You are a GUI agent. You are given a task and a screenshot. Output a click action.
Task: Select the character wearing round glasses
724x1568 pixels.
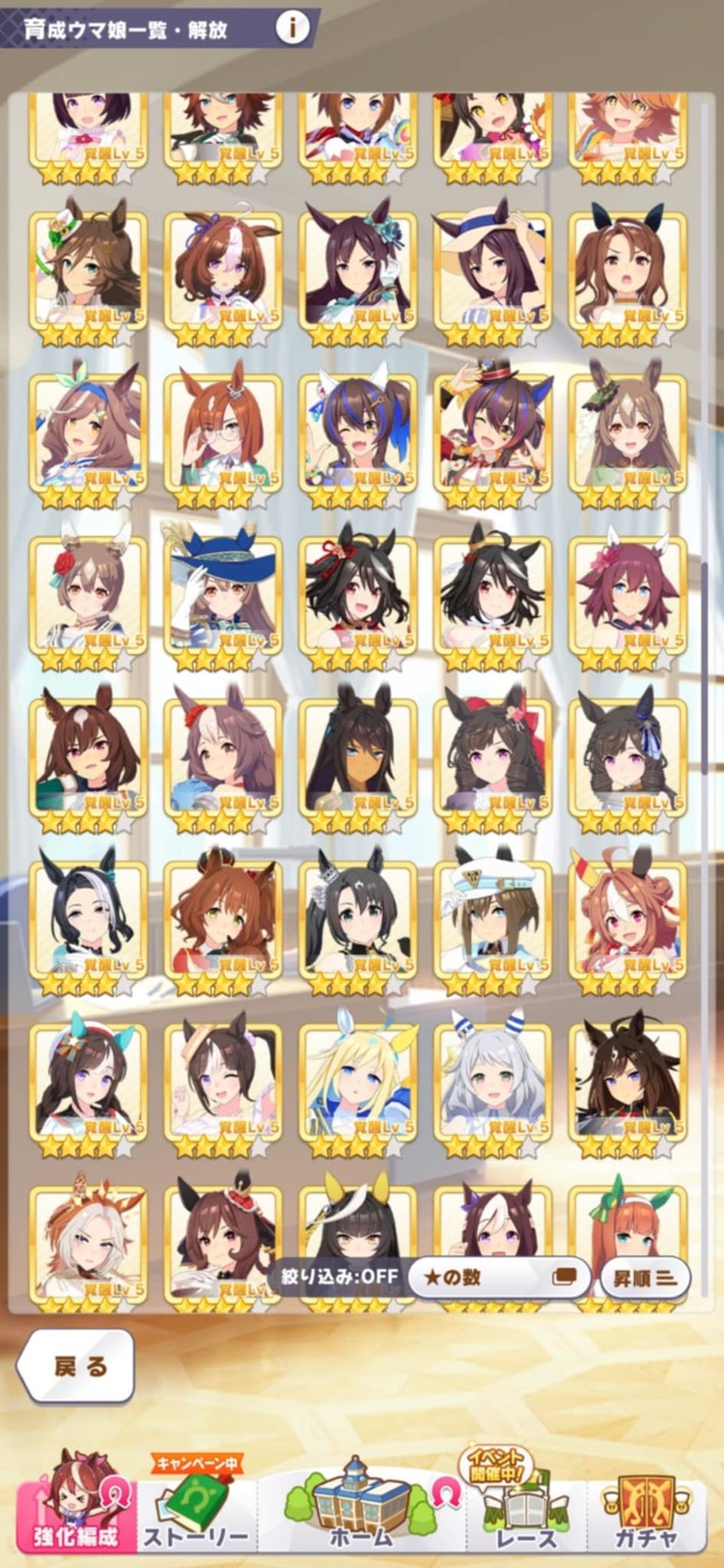[223, 431]
